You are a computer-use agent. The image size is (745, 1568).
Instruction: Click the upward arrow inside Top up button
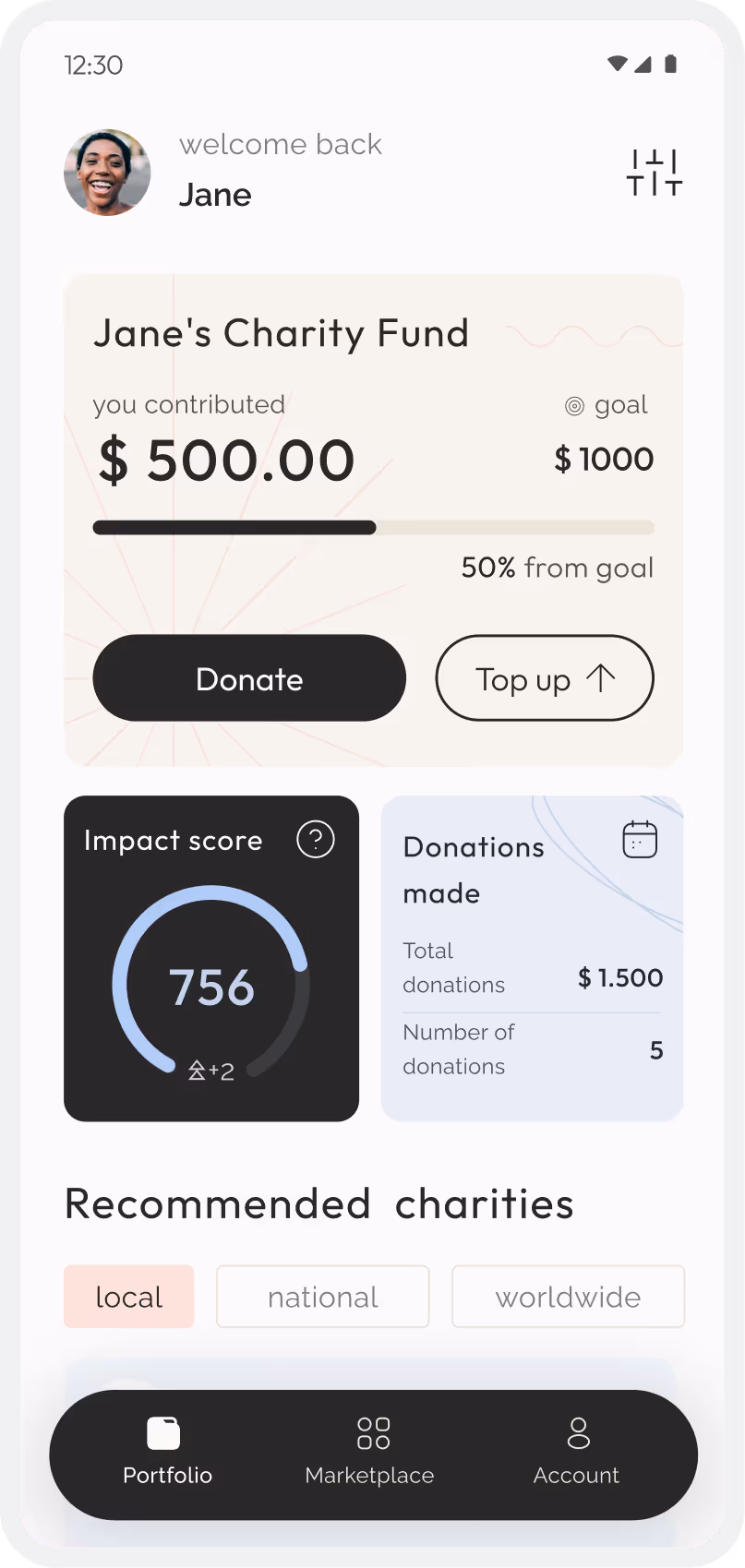pyautogui.click(x=601, y=678)
